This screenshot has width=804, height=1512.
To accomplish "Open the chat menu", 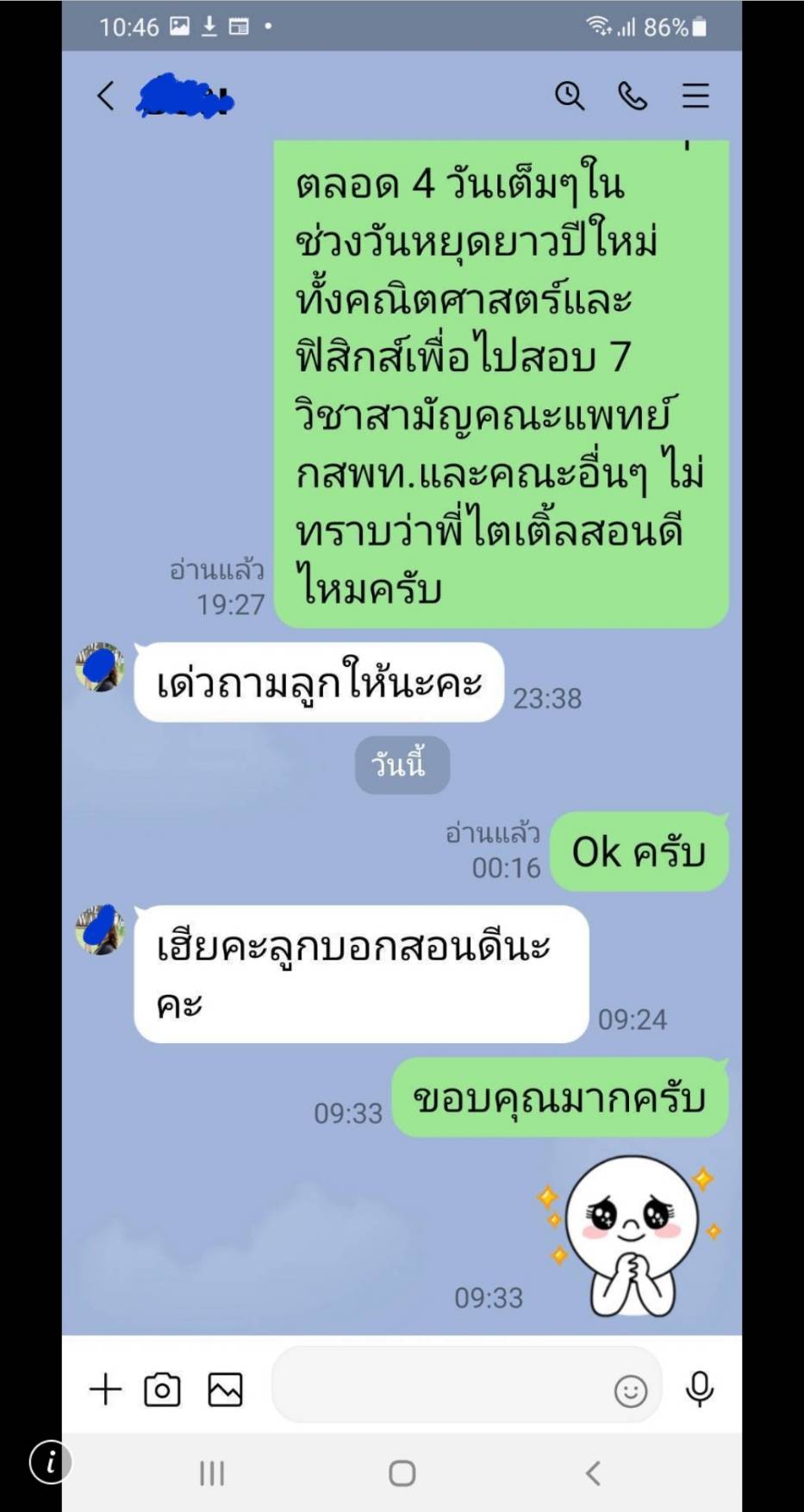I will 695,96.
